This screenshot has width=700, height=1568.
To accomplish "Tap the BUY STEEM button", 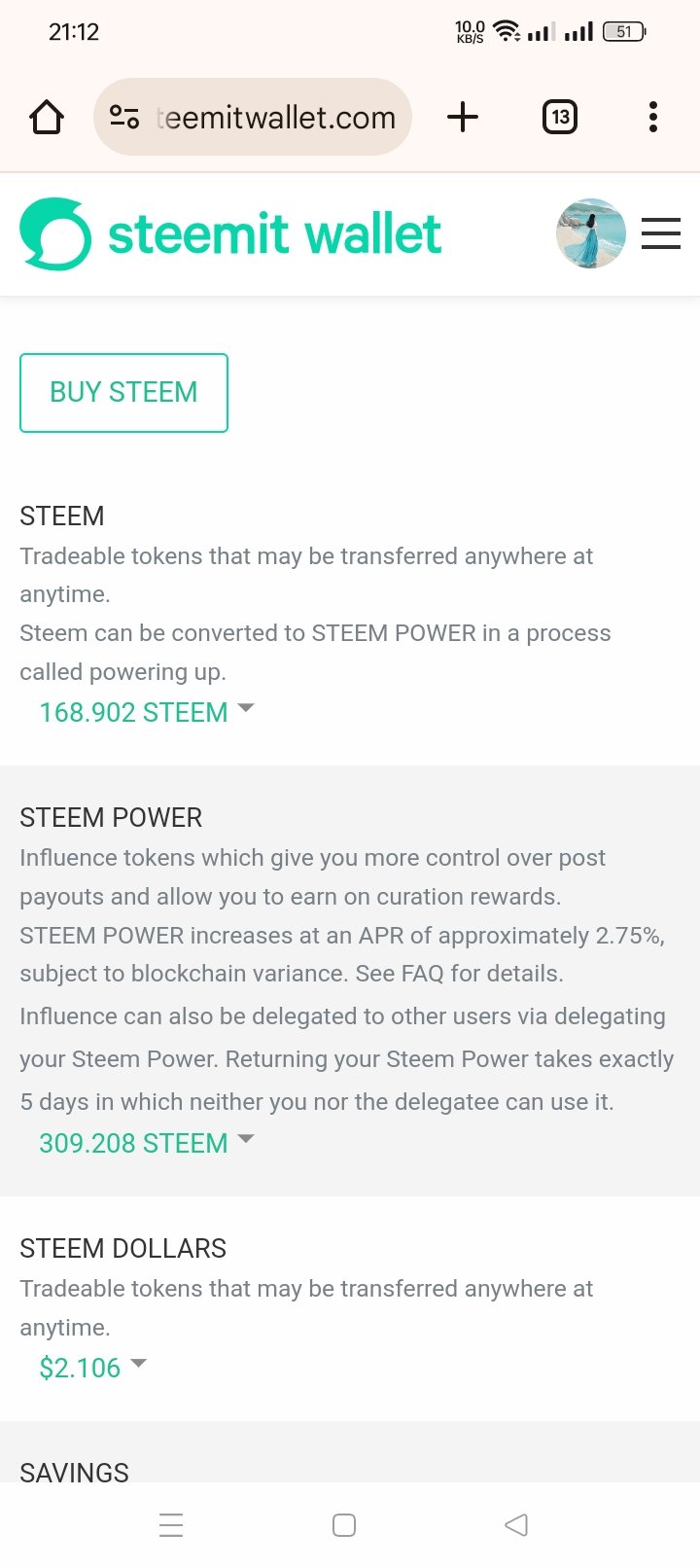I will click(x=123, y=393).
